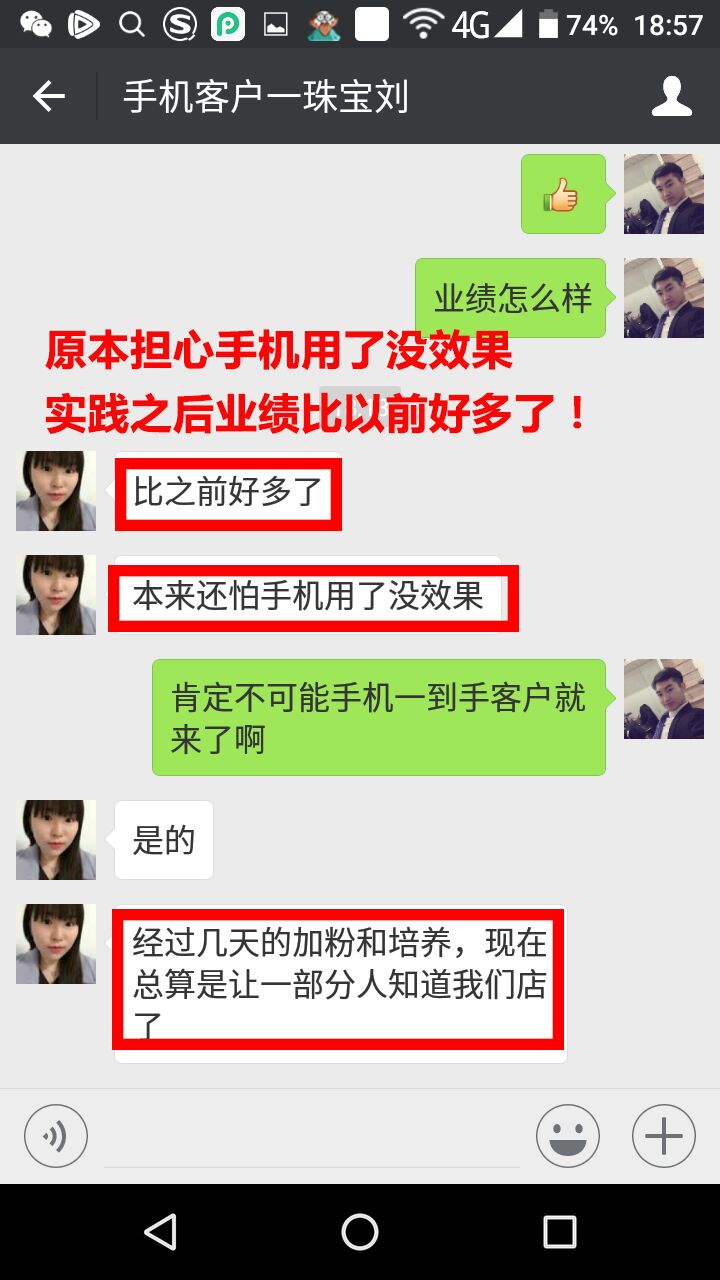Focus the message text field

point(312,1138)
